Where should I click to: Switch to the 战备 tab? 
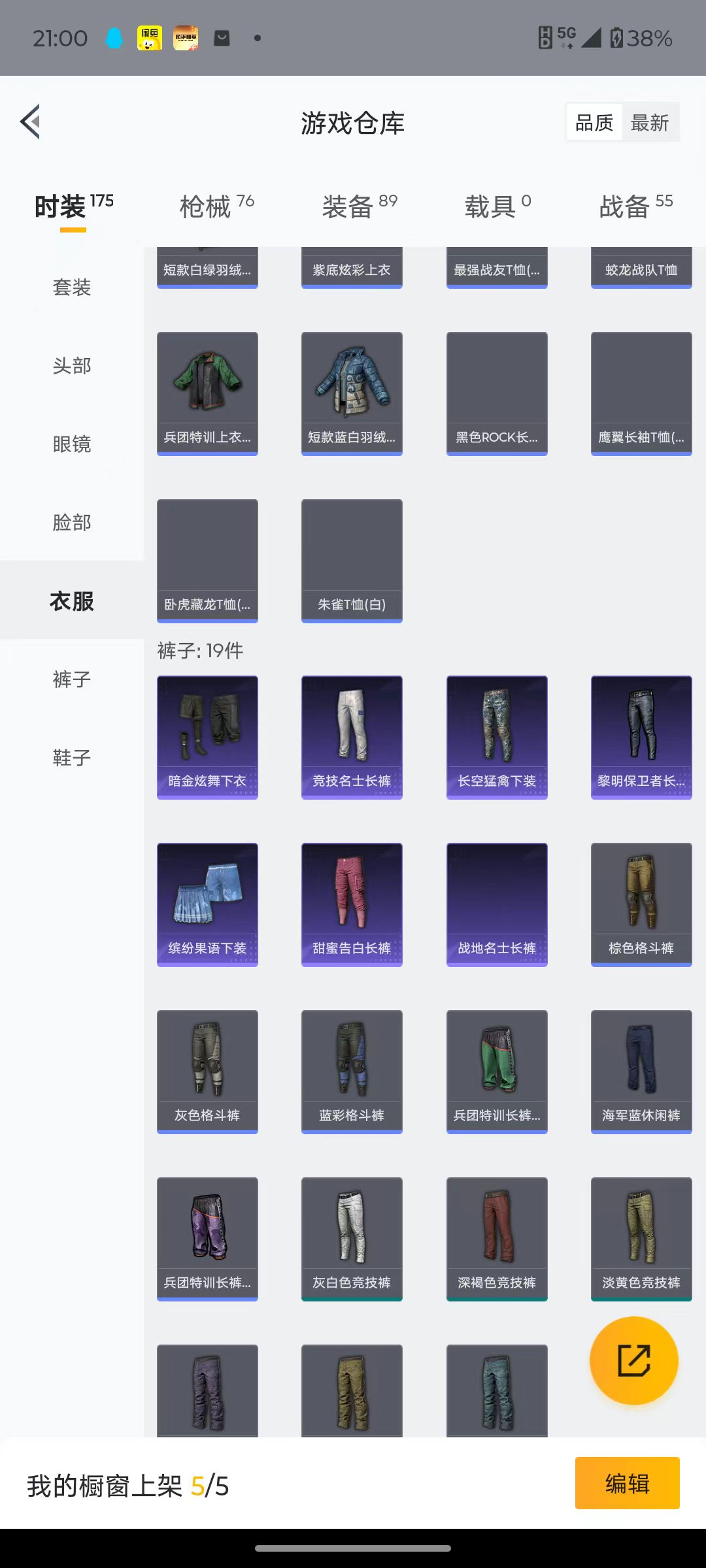[x=636, y=207]
